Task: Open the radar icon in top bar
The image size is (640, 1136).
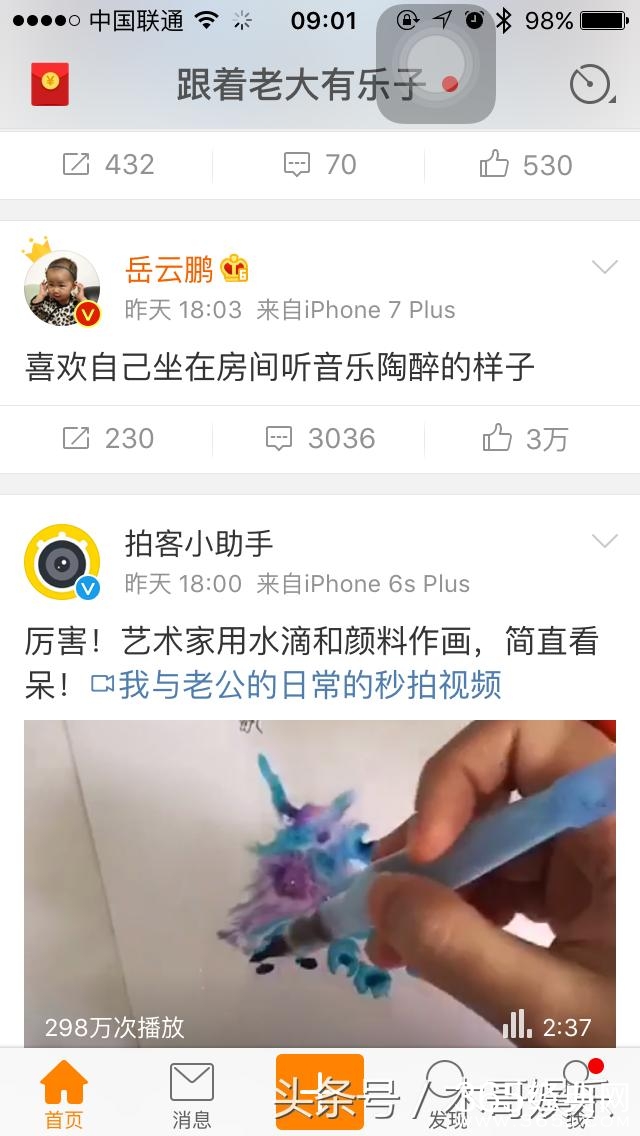Action: (x=590, y=85)
